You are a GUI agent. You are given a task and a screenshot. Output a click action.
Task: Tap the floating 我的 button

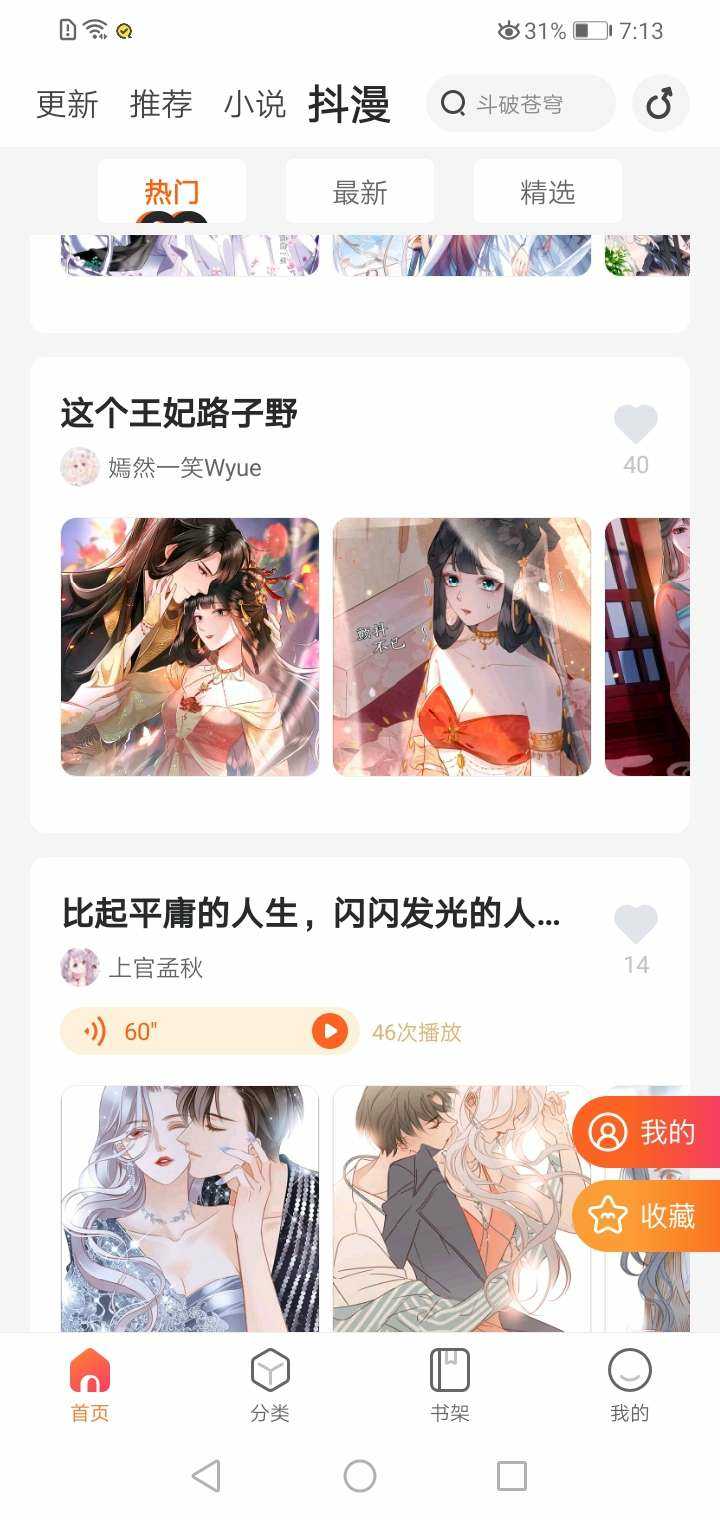pyautogui.click(x=647, y=1132)
